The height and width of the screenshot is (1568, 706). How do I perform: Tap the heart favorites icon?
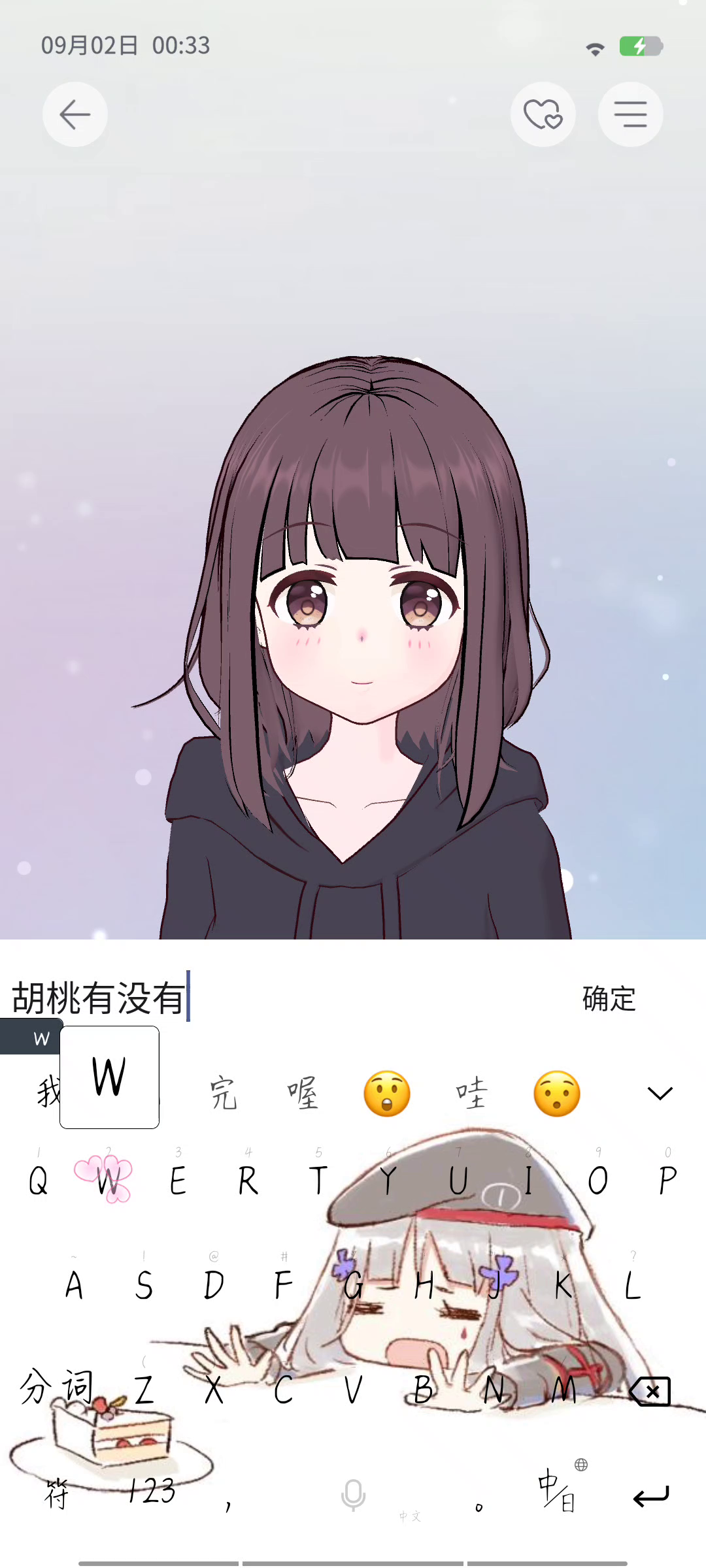543,114
